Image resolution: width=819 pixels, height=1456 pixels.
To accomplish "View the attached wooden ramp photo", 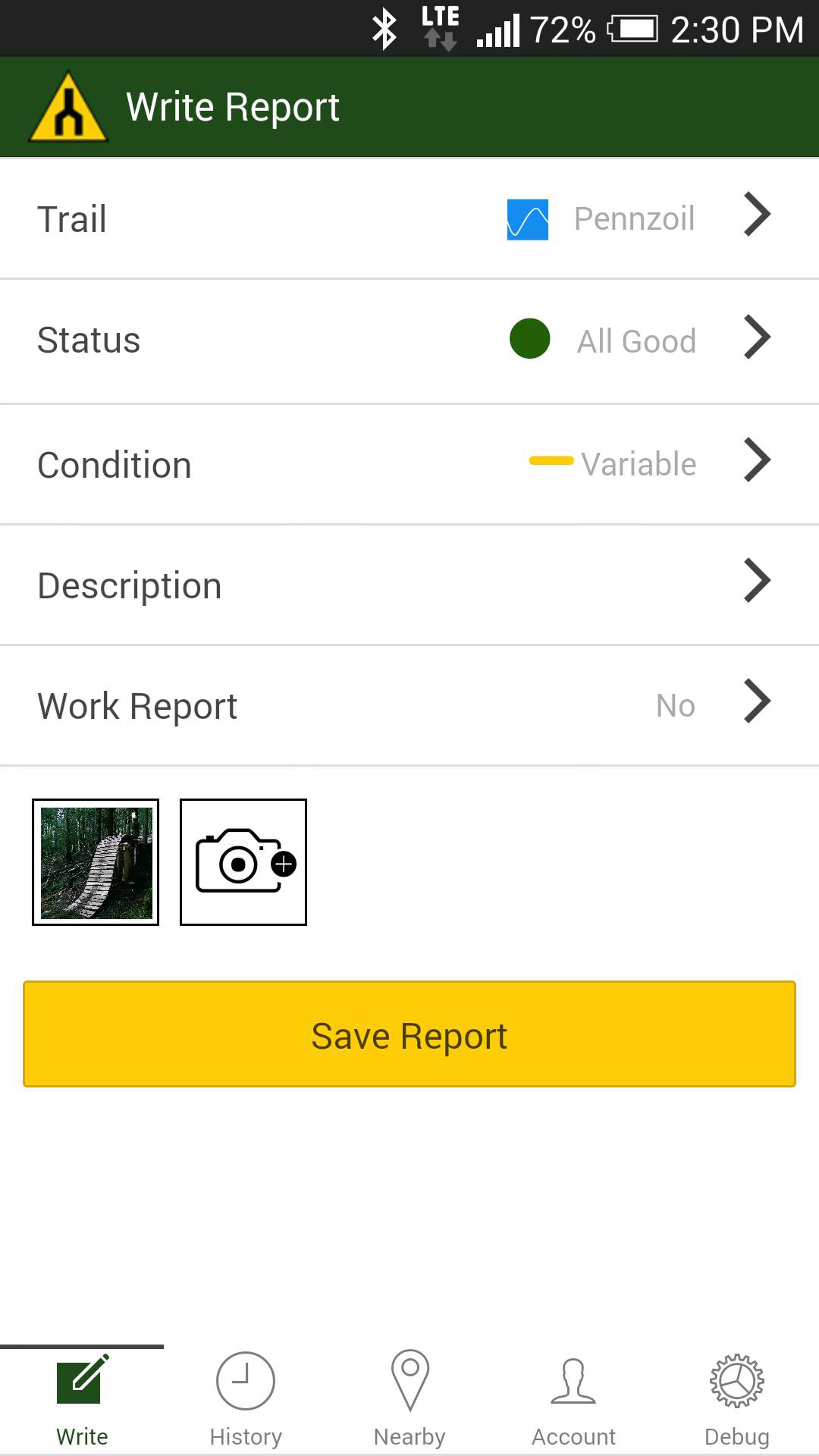I will click(96, 862).
